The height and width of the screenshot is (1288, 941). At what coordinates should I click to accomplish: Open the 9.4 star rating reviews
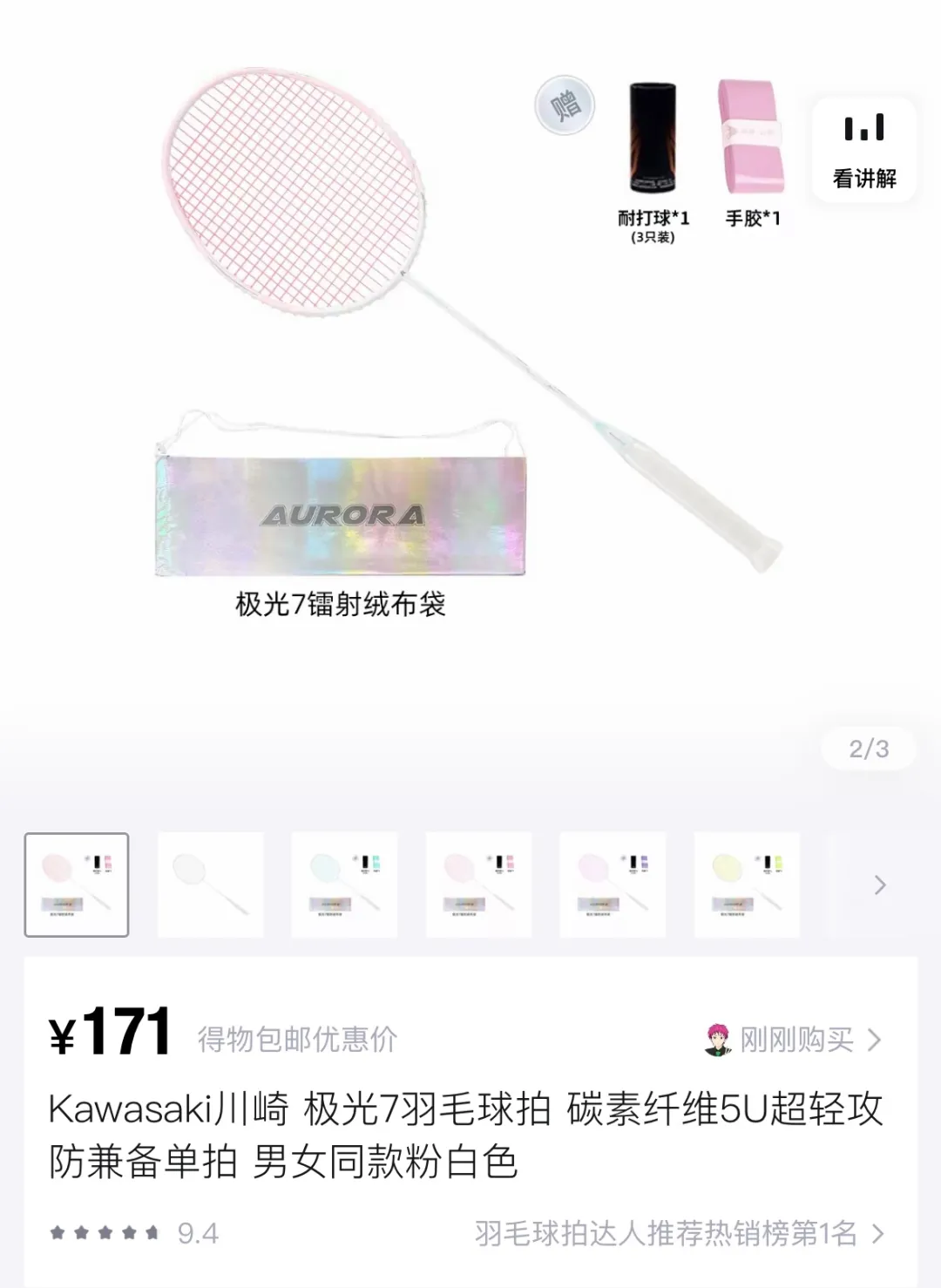[x=135, y=1233]
